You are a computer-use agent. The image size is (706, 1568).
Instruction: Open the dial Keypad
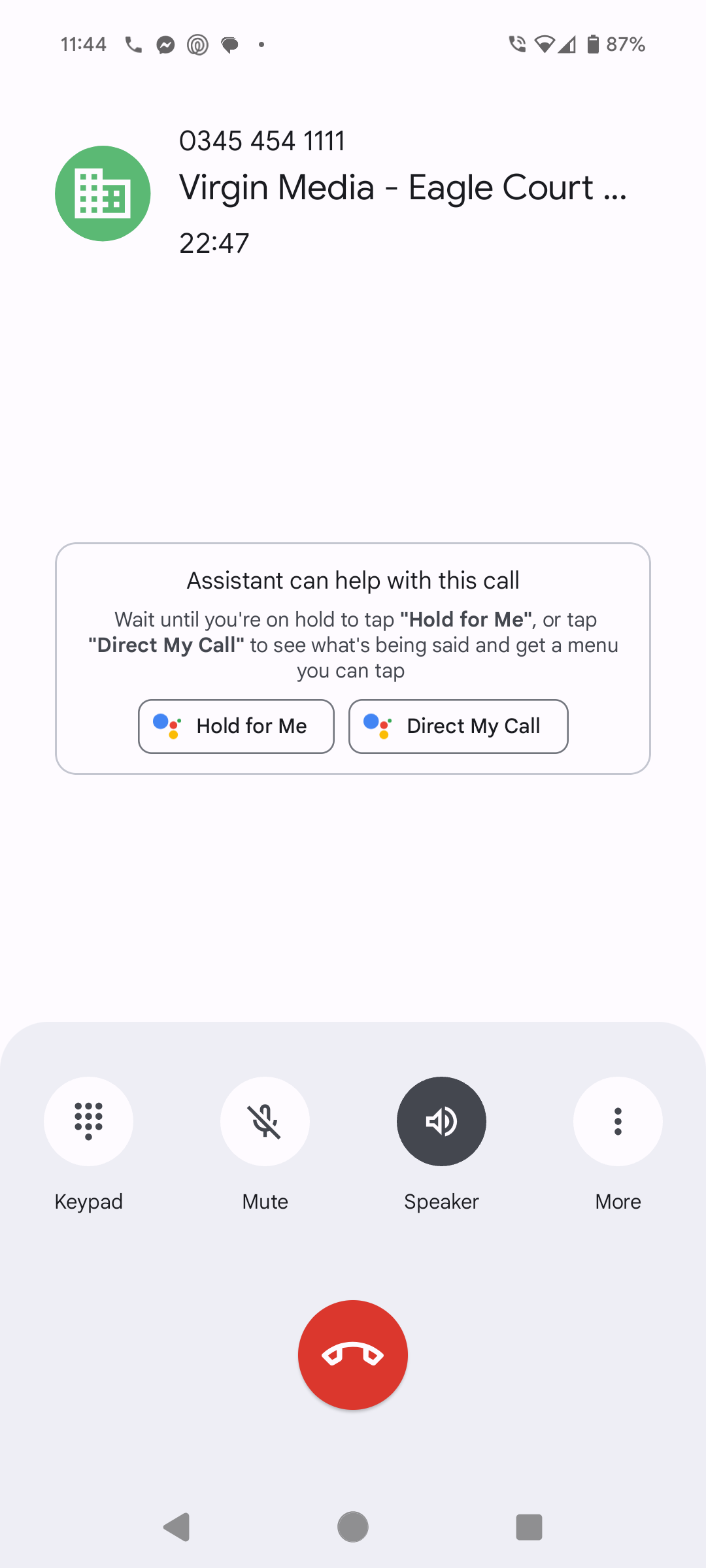tap(88, 1121)
